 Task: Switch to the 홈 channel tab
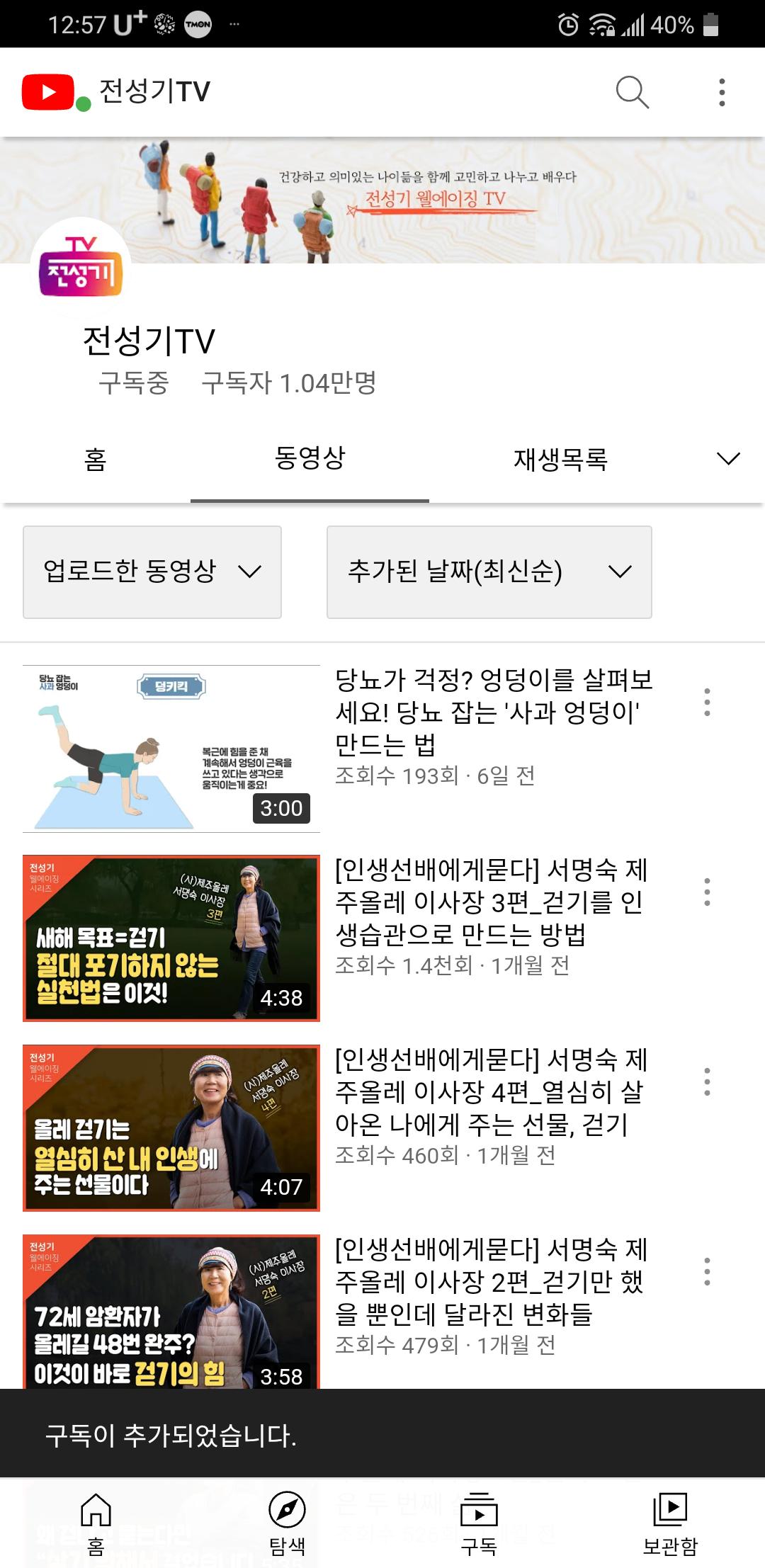click(95, 459)
